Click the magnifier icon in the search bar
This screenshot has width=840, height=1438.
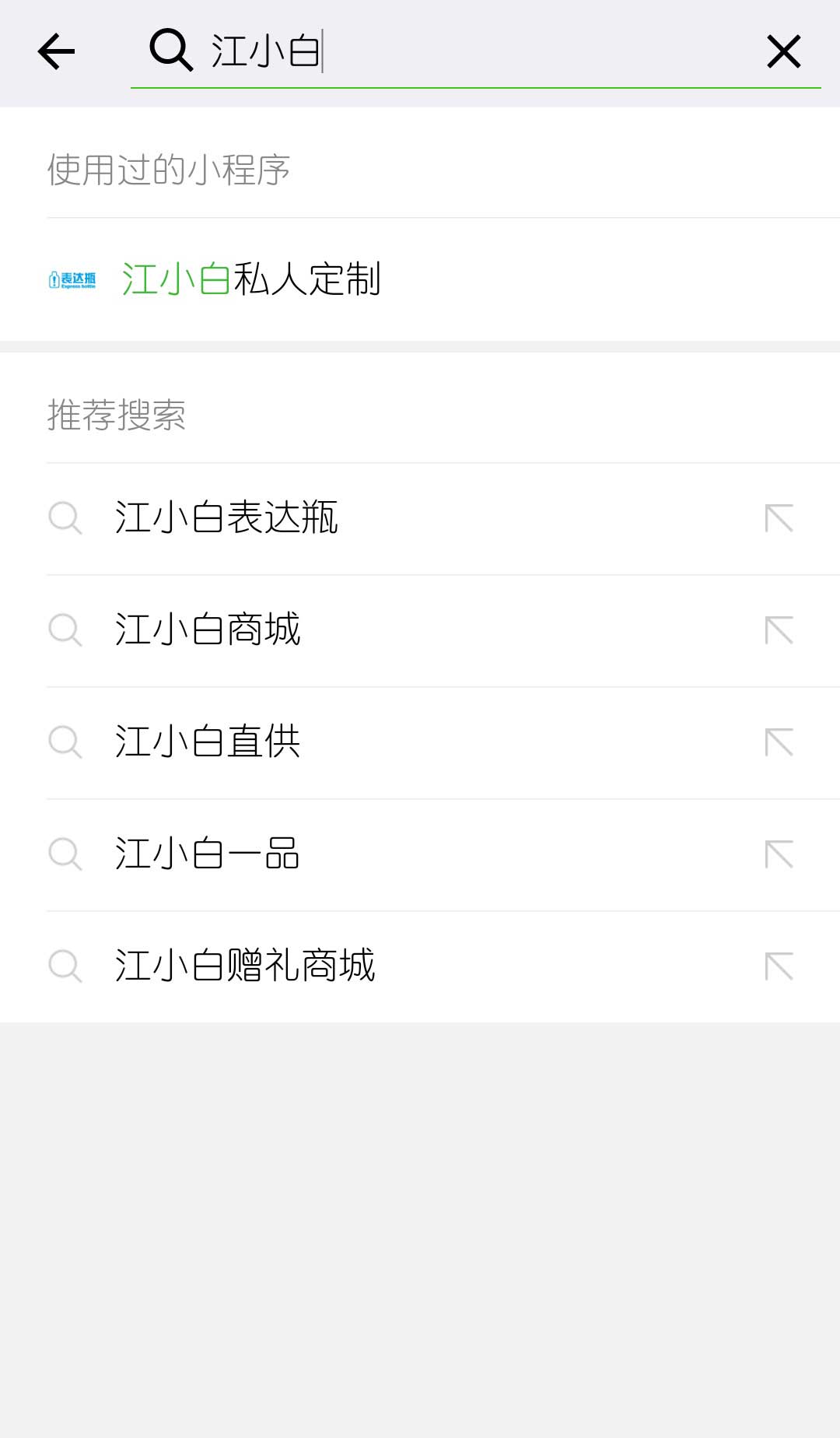click(x=171, y=51)
